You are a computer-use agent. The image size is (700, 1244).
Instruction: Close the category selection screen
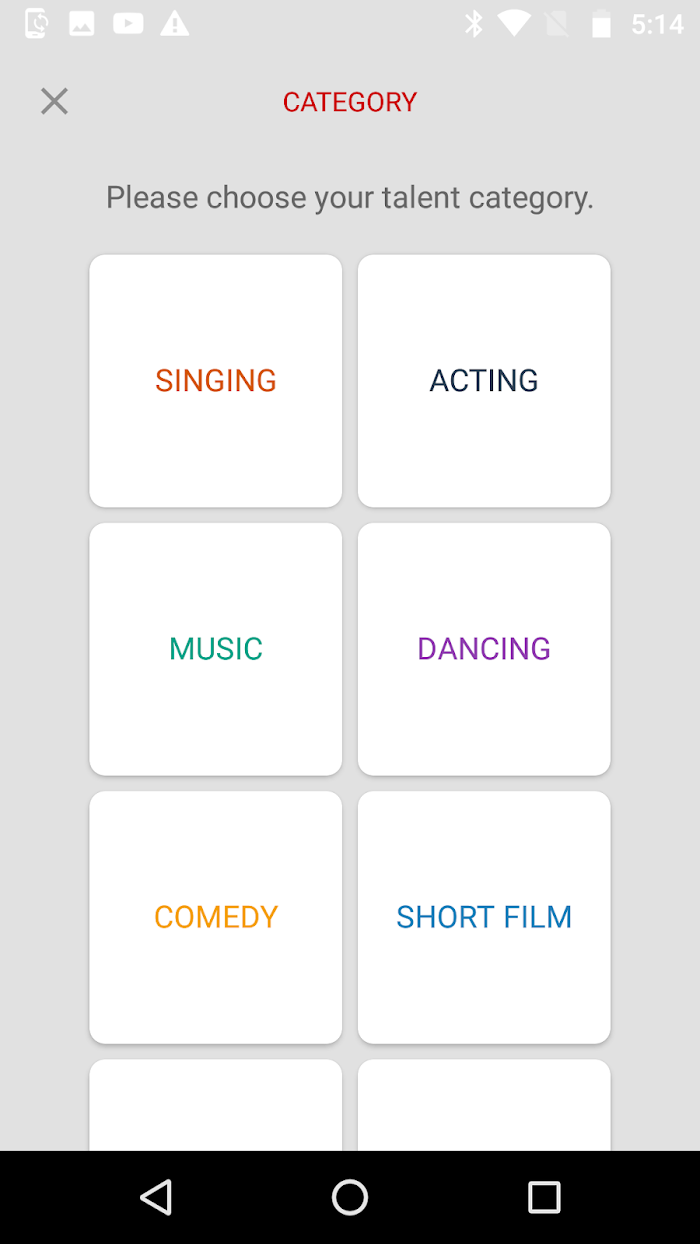click(x=54, y=101)
